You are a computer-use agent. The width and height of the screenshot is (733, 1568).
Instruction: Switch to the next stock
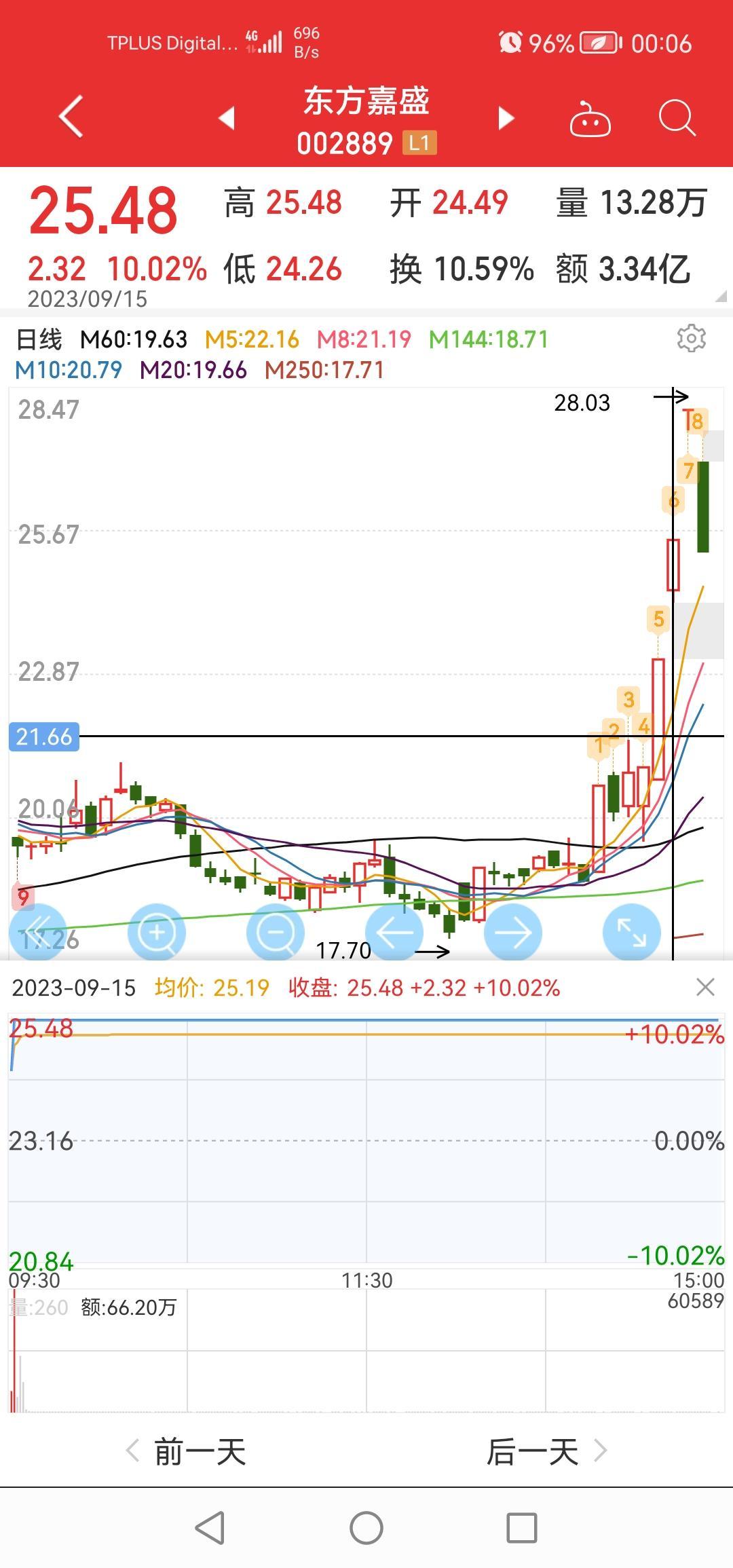(x=506, y=117)
